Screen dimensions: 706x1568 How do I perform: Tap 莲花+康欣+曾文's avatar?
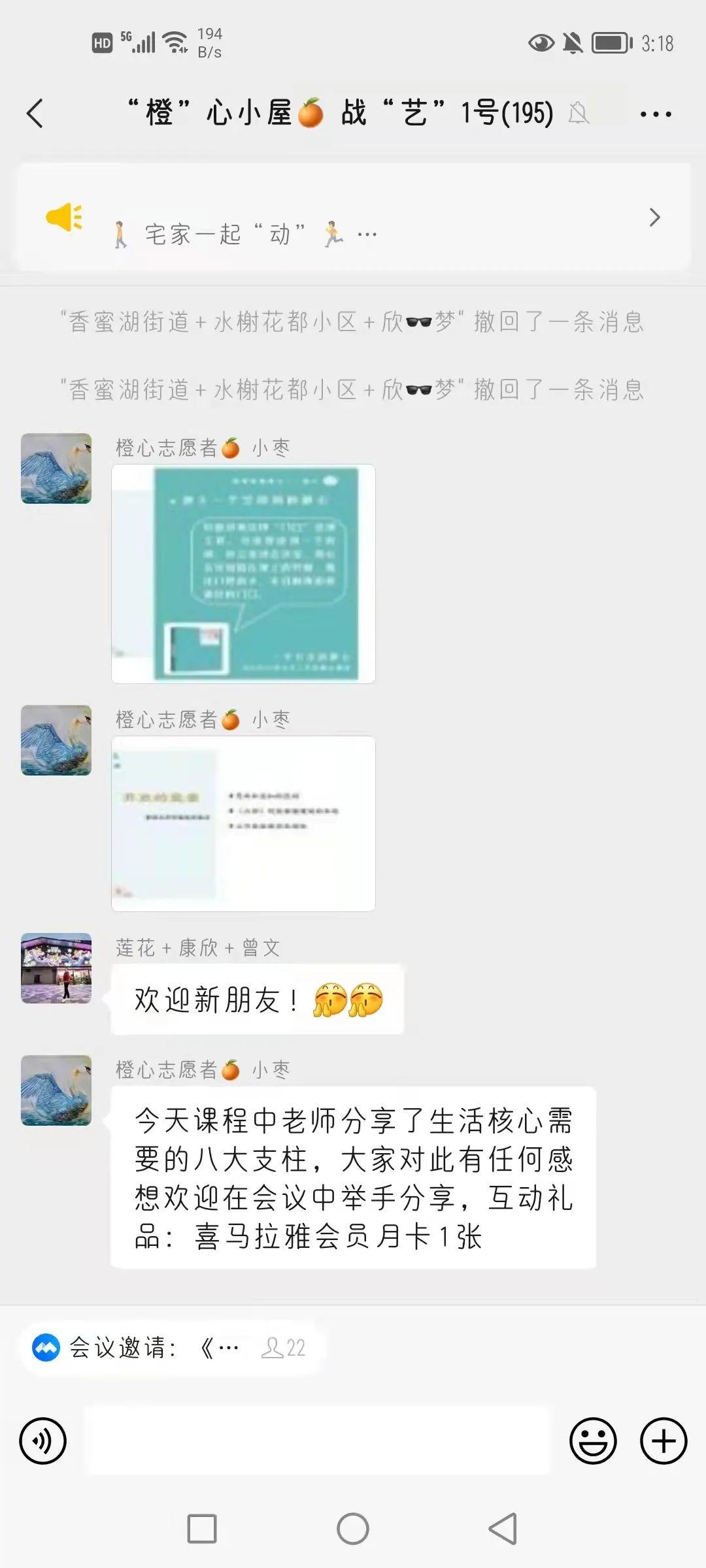pos(56,968)
